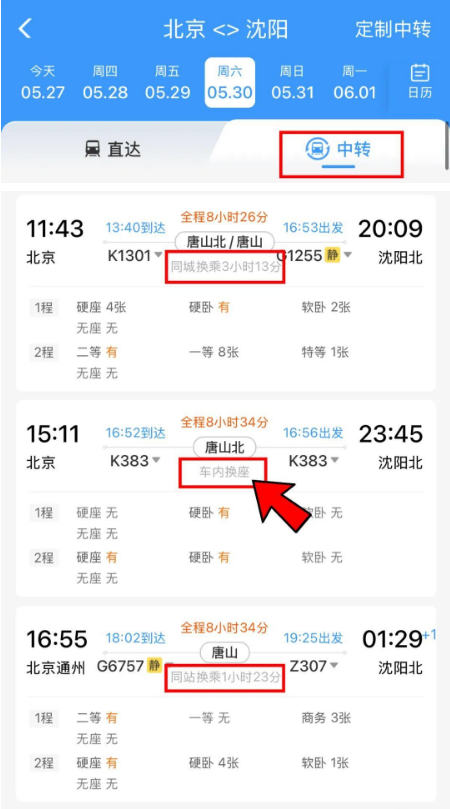
Task: Open the 日历 calendar picker
Action: 420,83
